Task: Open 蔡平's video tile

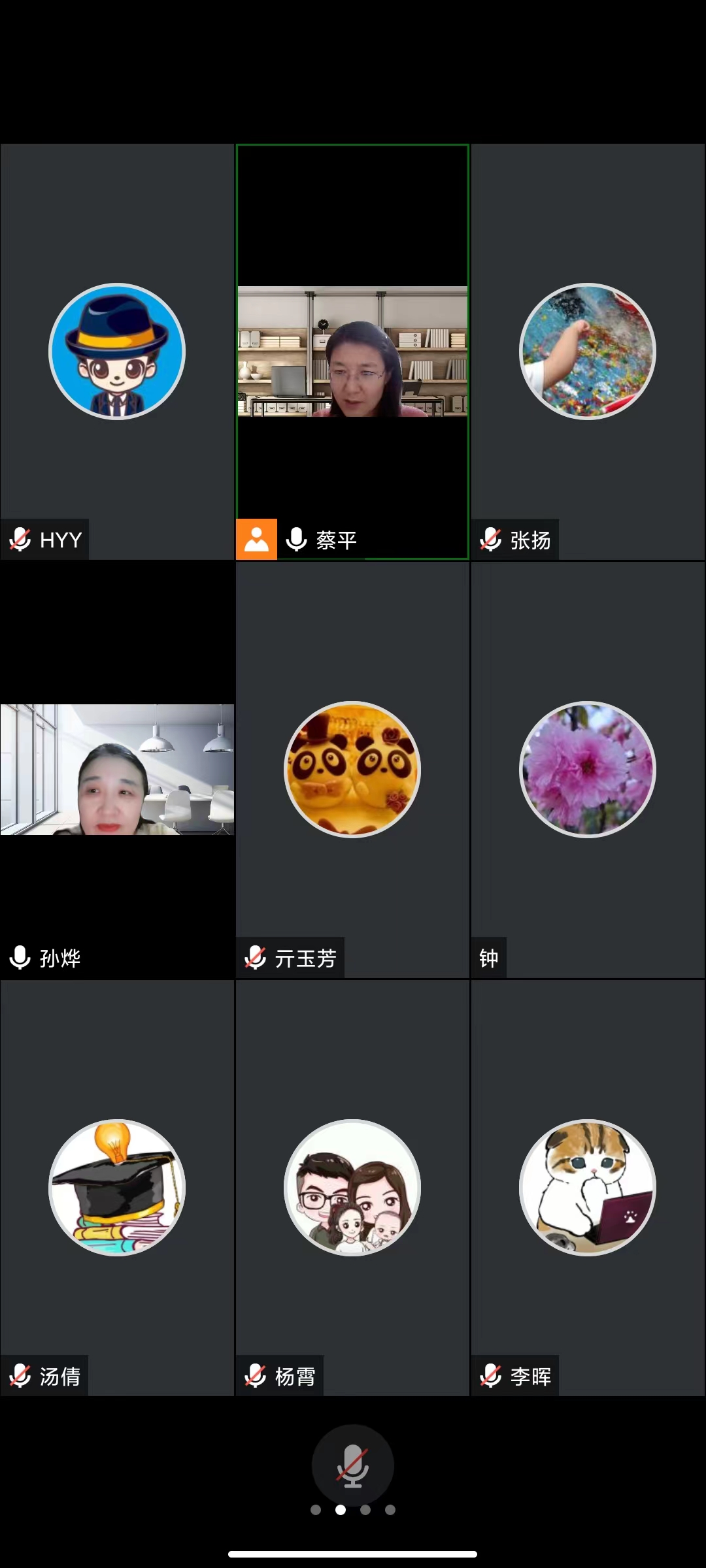Action: (352, 351)
